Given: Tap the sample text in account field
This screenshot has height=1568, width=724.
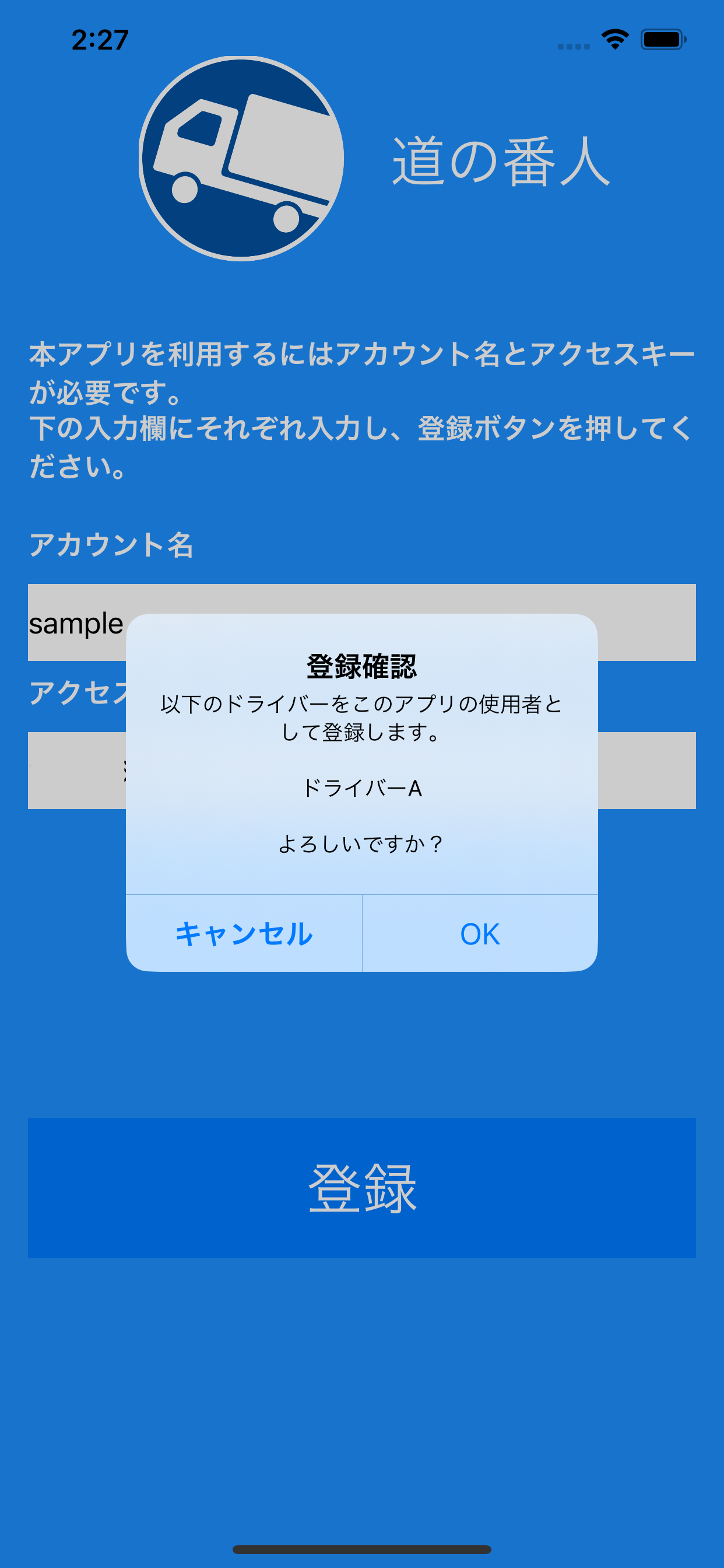Looking at the screenshot, I should (x=73, y=622).
